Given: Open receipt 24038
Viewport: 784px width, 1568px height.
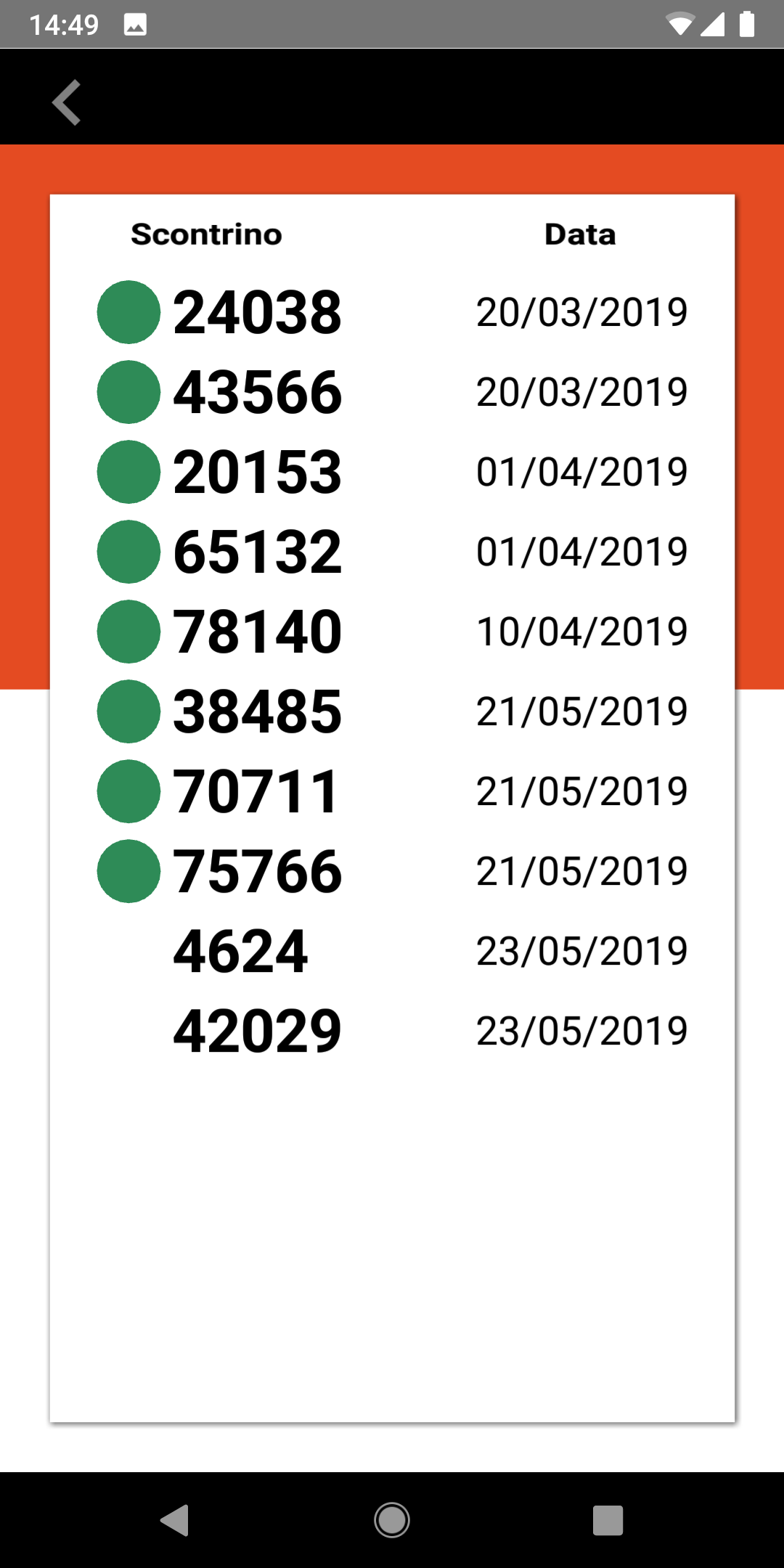Looking at the screenshot, I should tap(392, 312).
